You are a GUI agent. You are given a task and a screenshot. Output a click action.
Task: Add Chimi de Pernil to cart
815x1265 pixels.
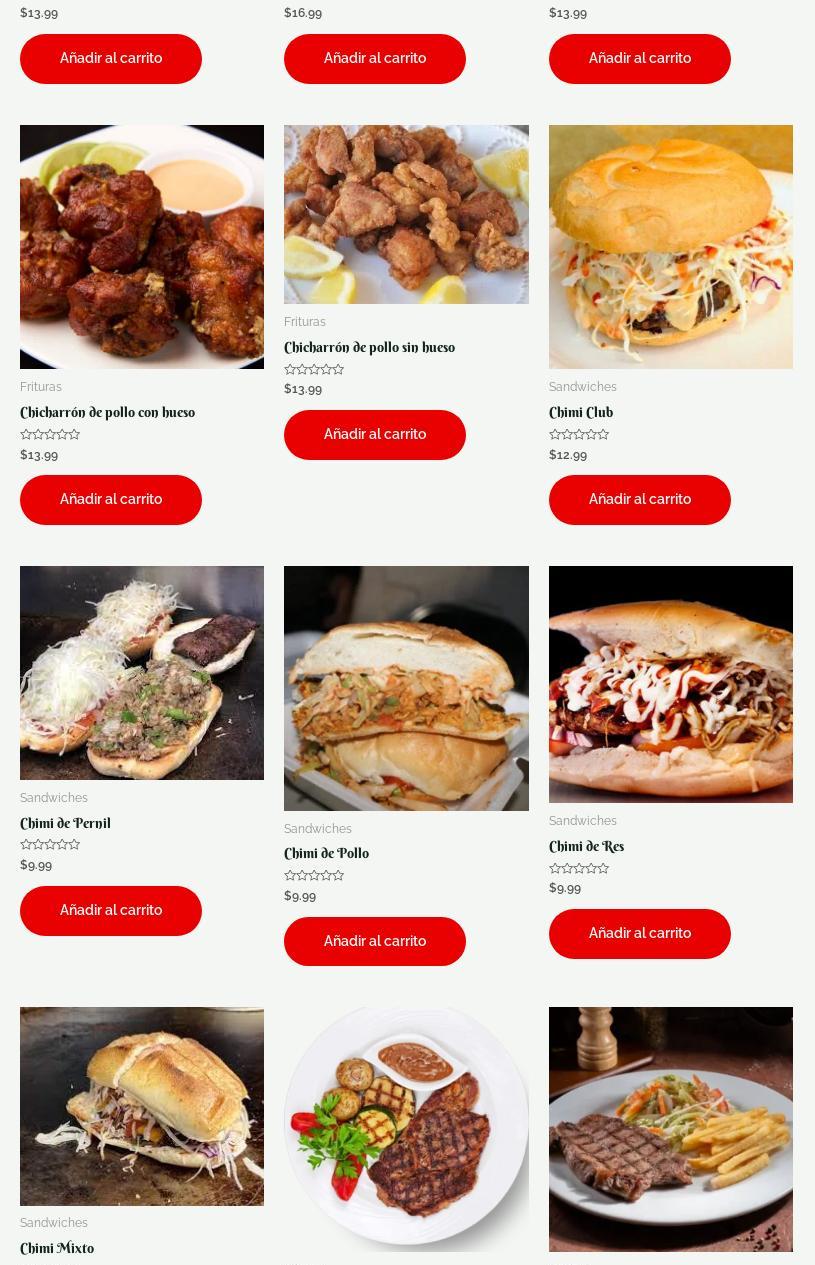coord(111,910)
